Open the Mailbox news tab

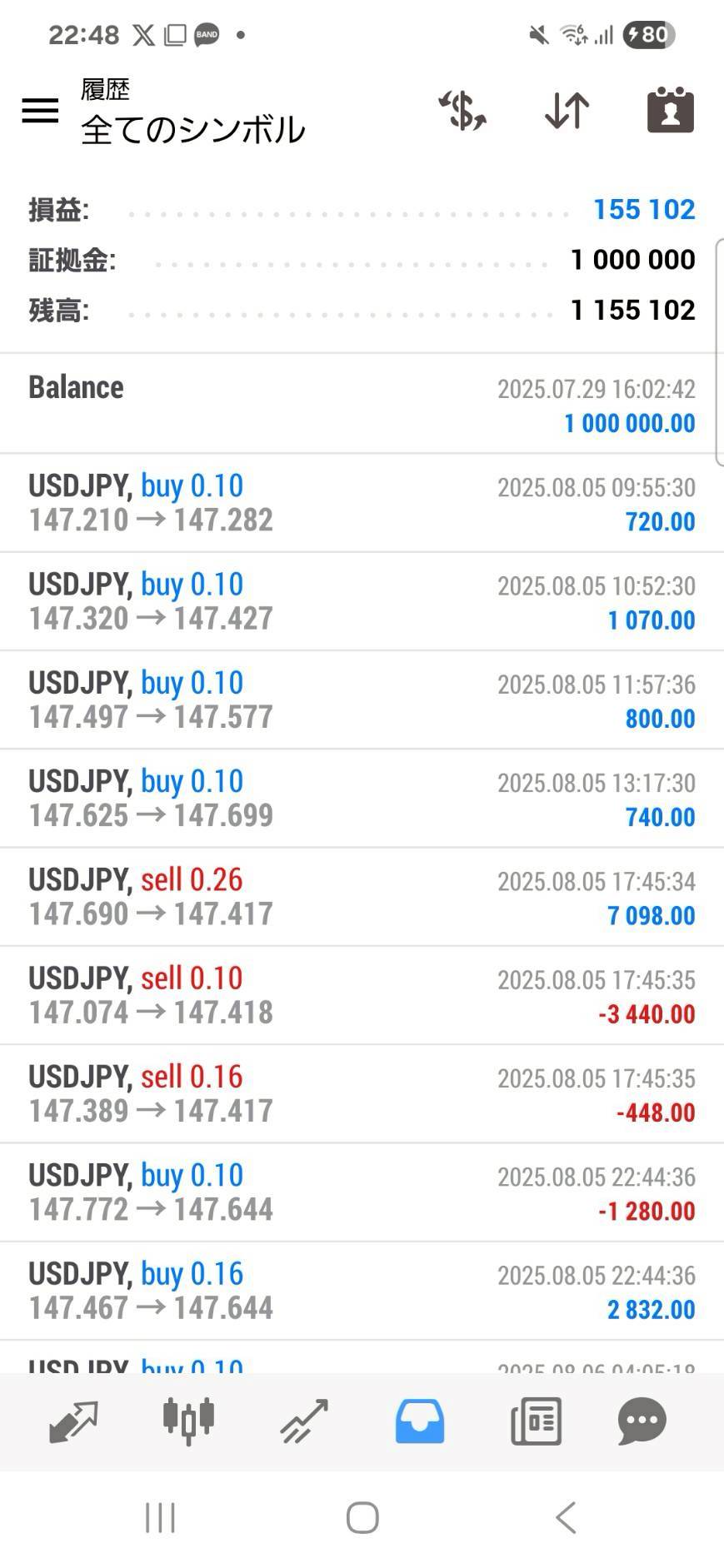coord(536,1421)
